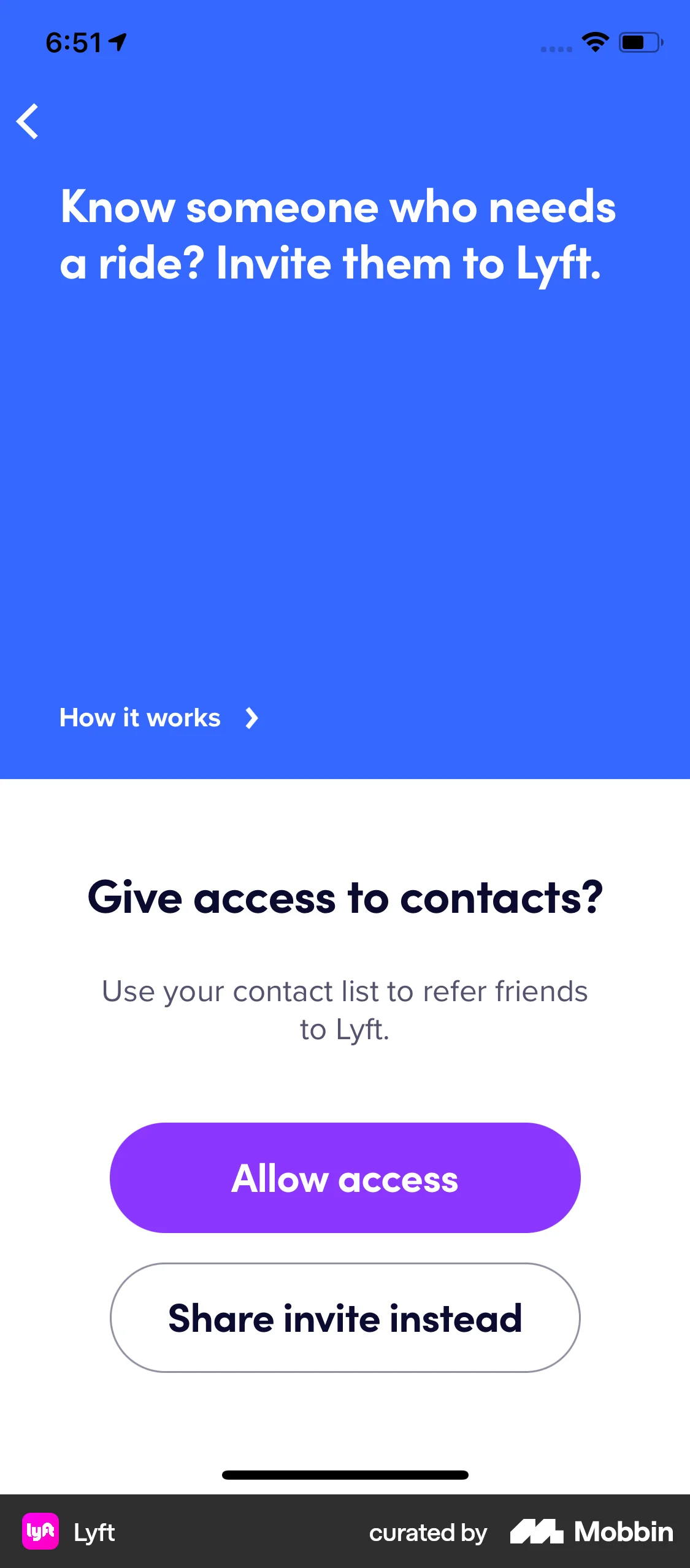Tap the back disclosure arrow at top left

[28, 122]
